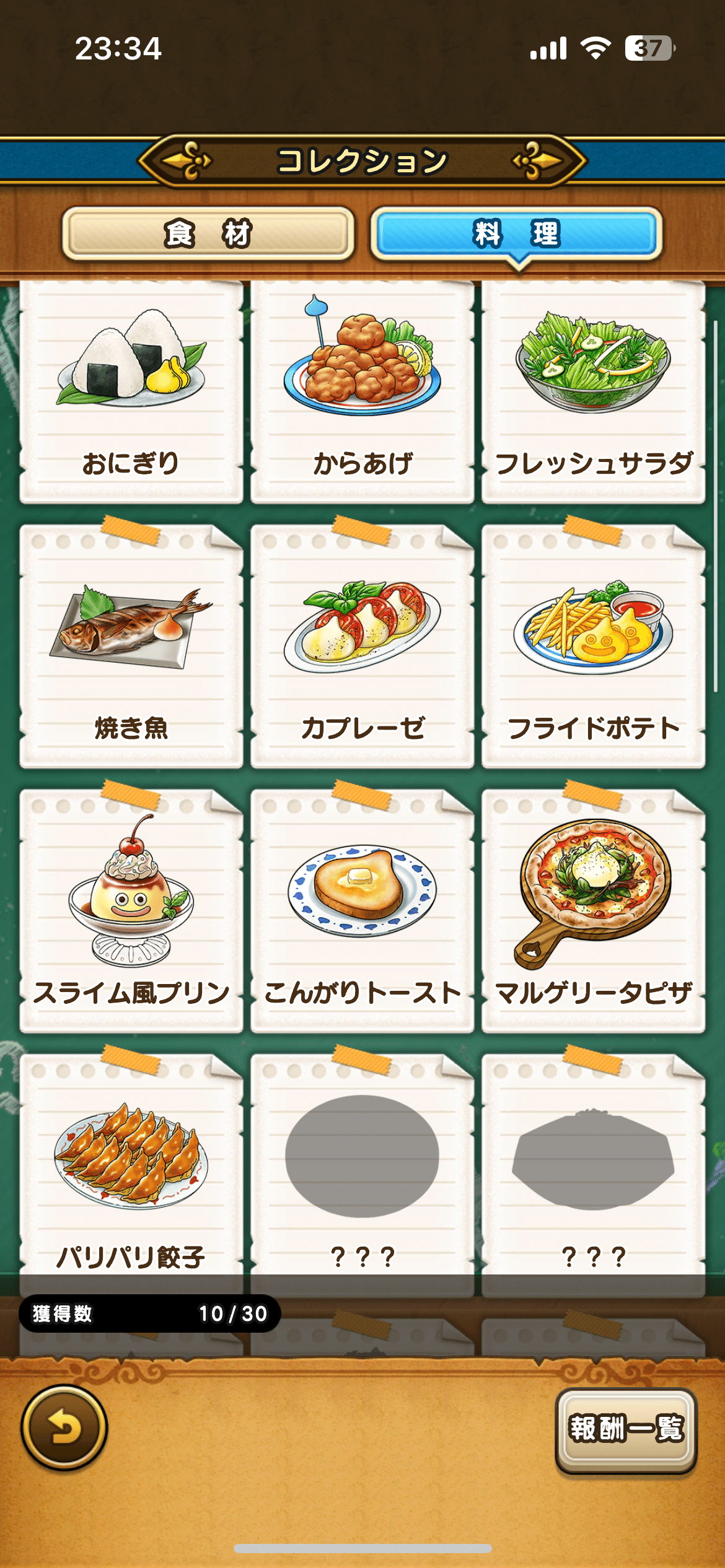Open the マルゲリータピザ card

[x=593, y=912]
